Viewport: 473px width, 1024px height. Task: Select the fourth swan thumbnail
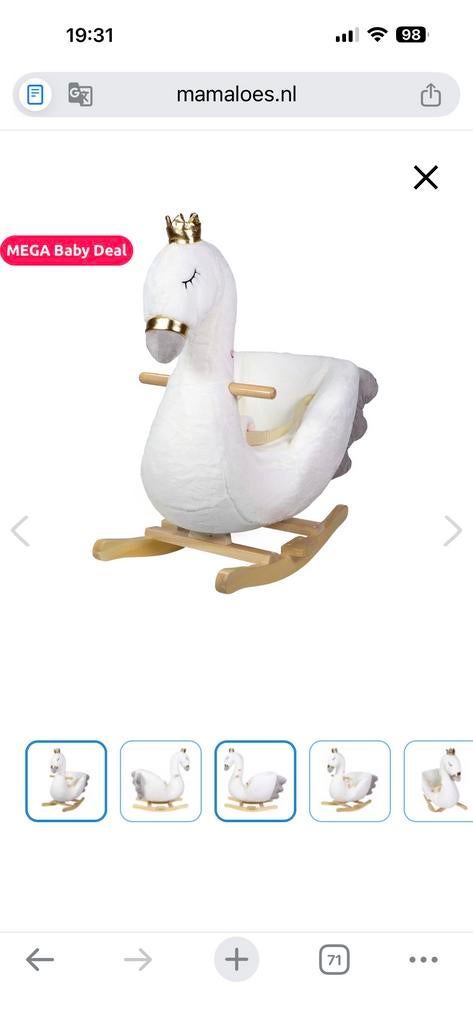(x=350, y=780)
